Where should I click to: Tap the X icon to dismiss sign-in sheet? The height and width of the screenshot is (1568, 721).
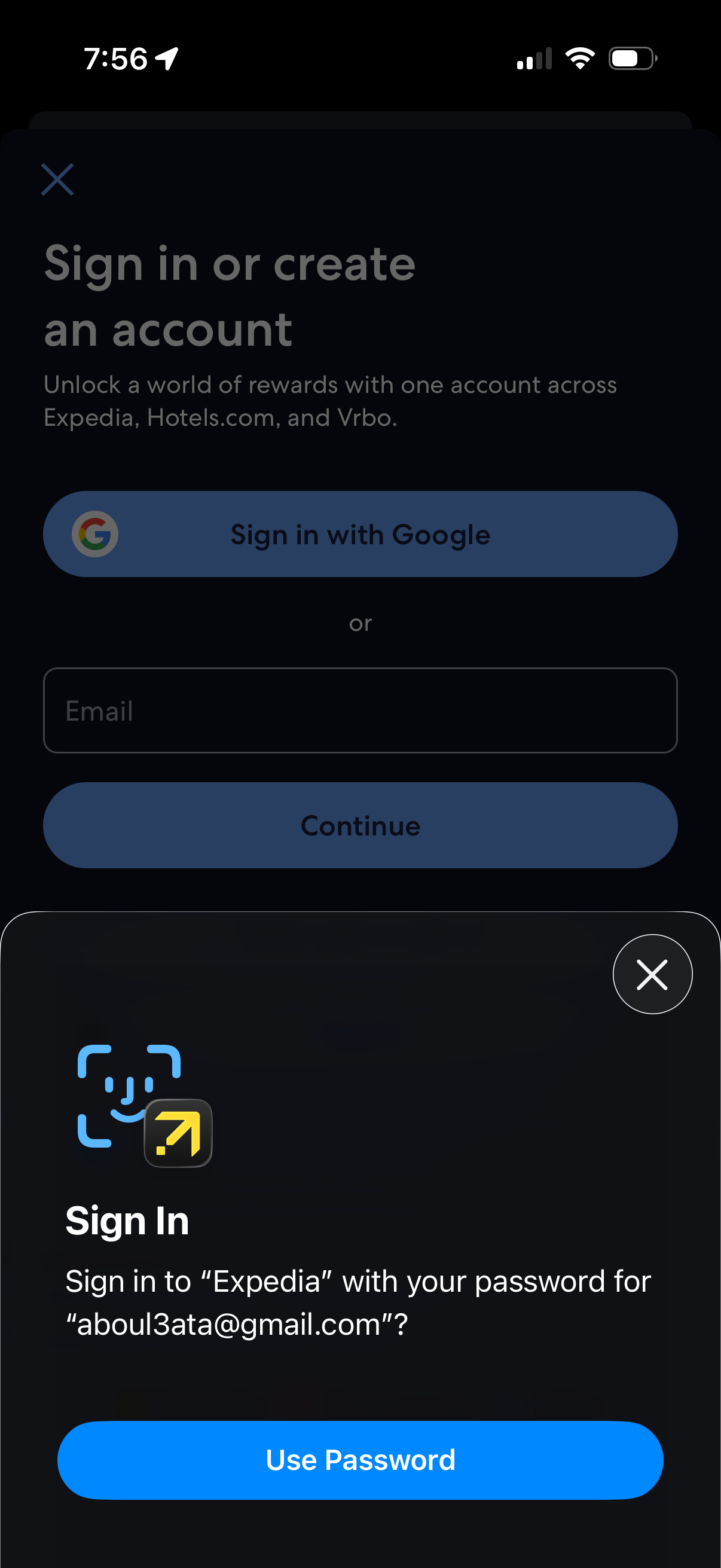tap(57, 179)
